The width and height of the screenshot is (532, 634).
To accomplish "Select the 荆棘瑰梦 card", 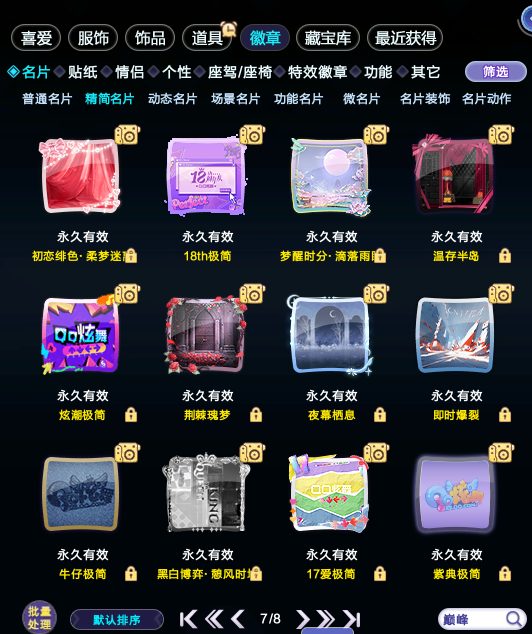I will pyautogui.click(x=207, y=335).
